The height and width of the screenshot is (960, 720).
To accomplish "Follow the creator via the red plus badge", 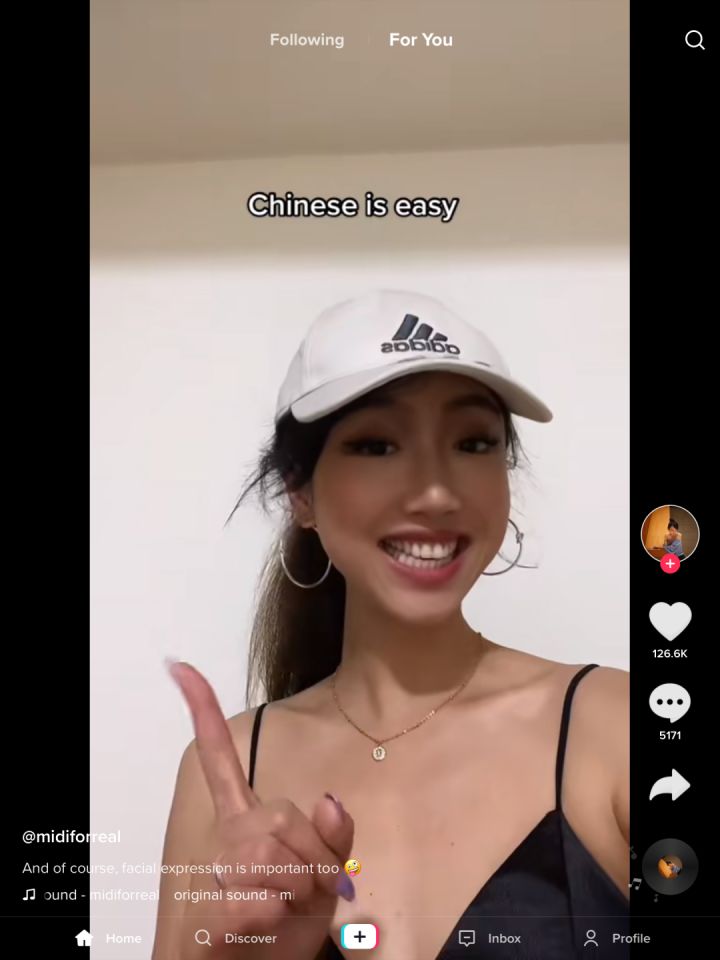I will pos(670,563).
